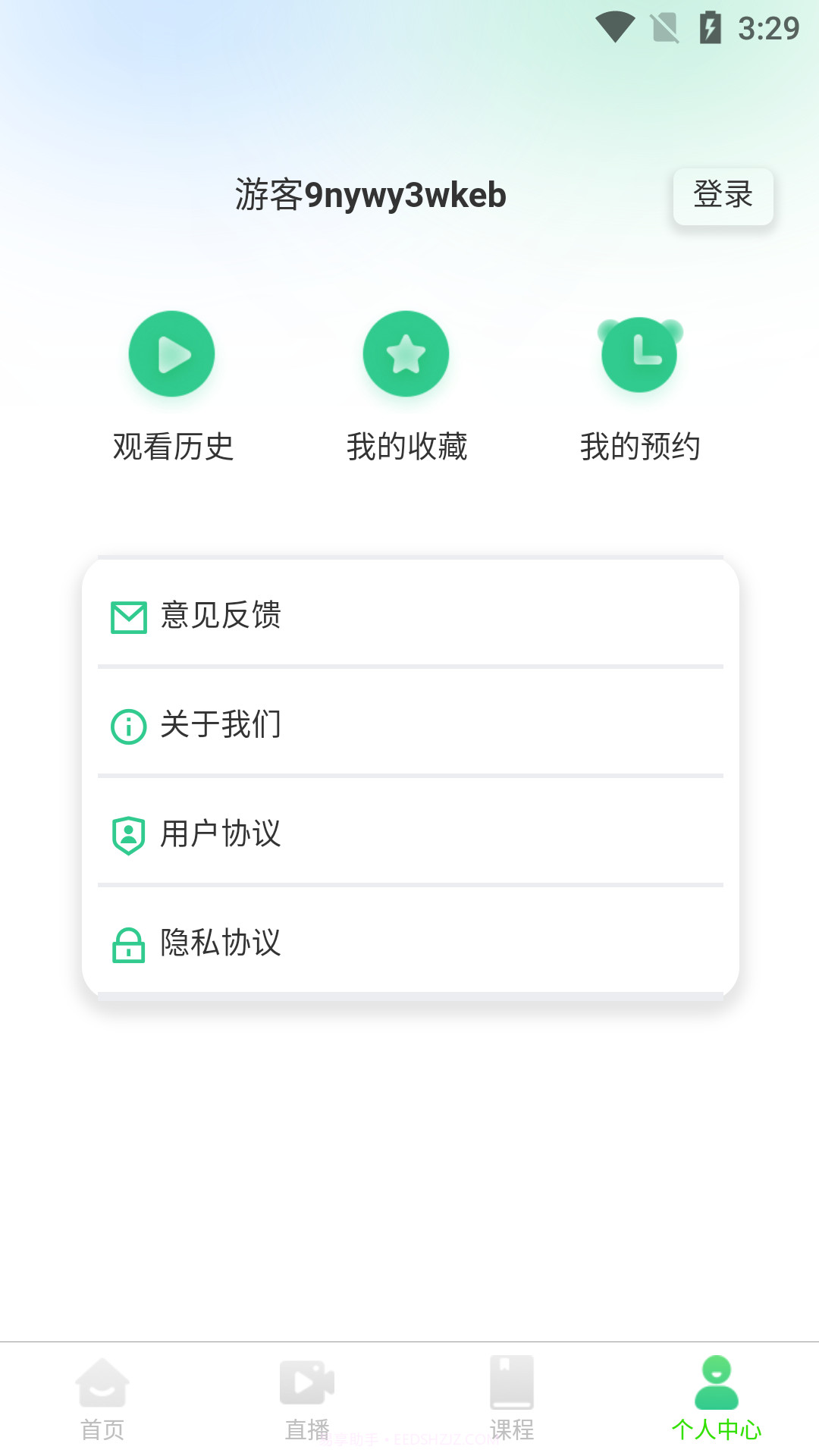Select the 直播 live camera icon

pyautogui.click(x=307, y=1382)
